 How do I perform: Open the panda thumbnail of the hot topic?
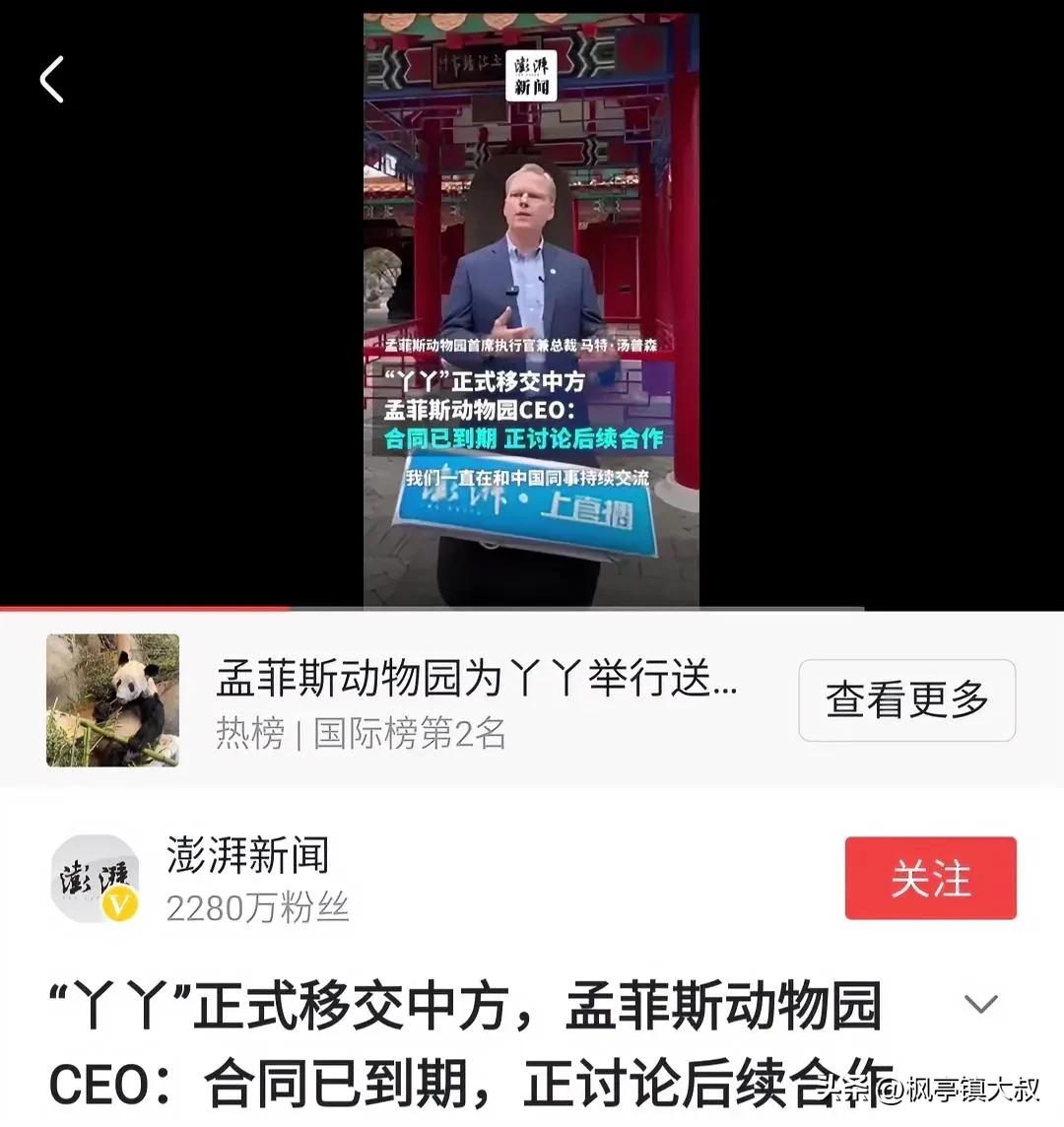113,700
